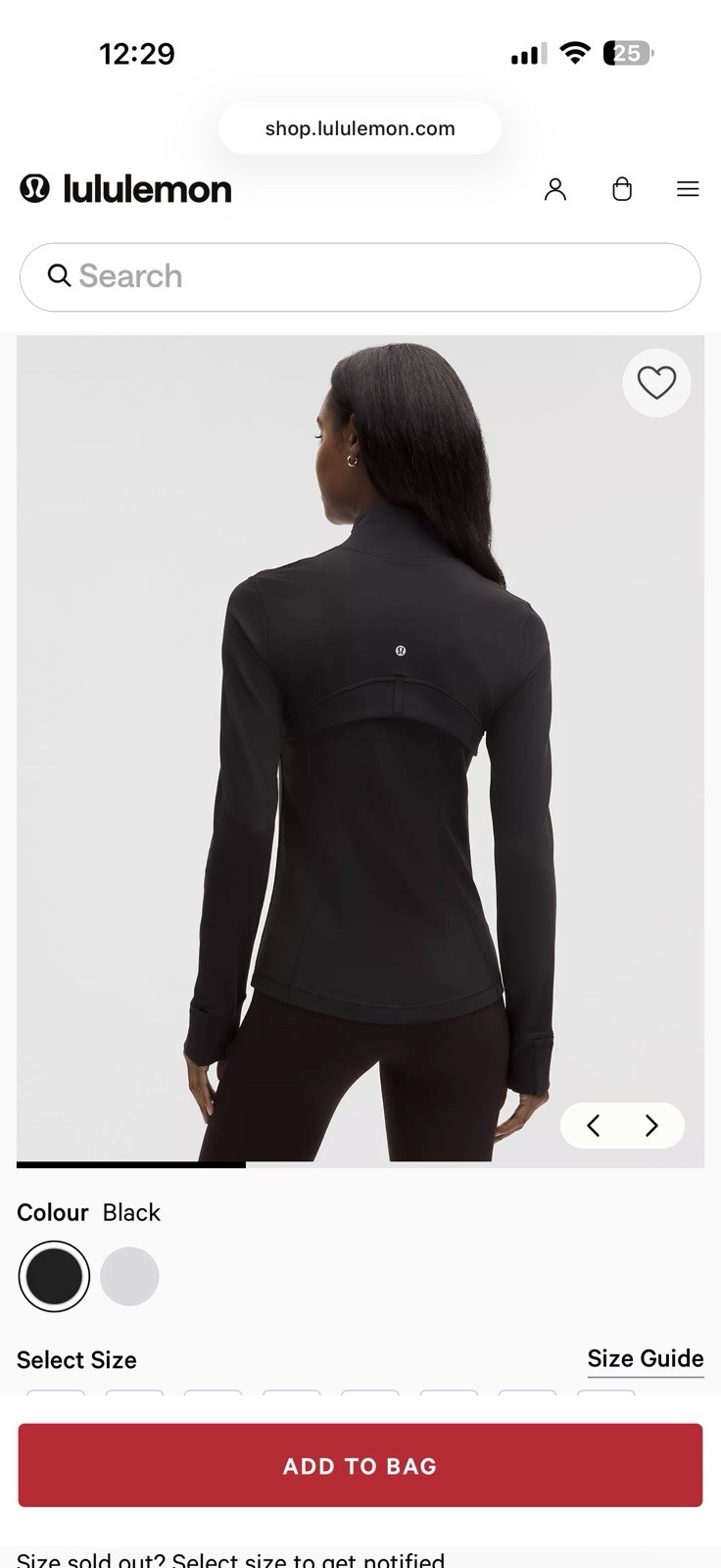Go to lululemon home via header logo

(126, 188)
